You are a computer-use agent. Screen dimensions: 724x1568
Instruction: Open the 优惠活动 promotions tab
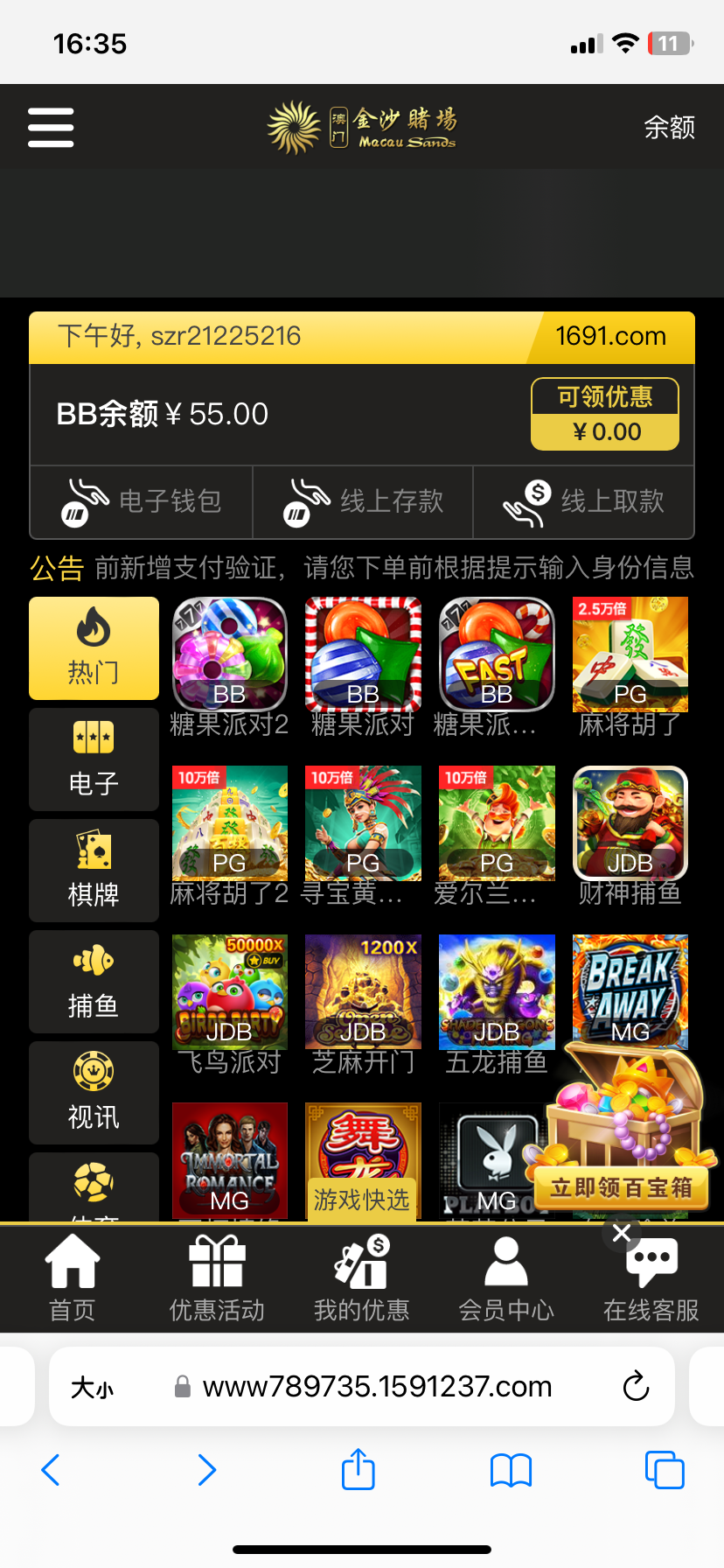pyautogui.click(x=217, y=1279)
